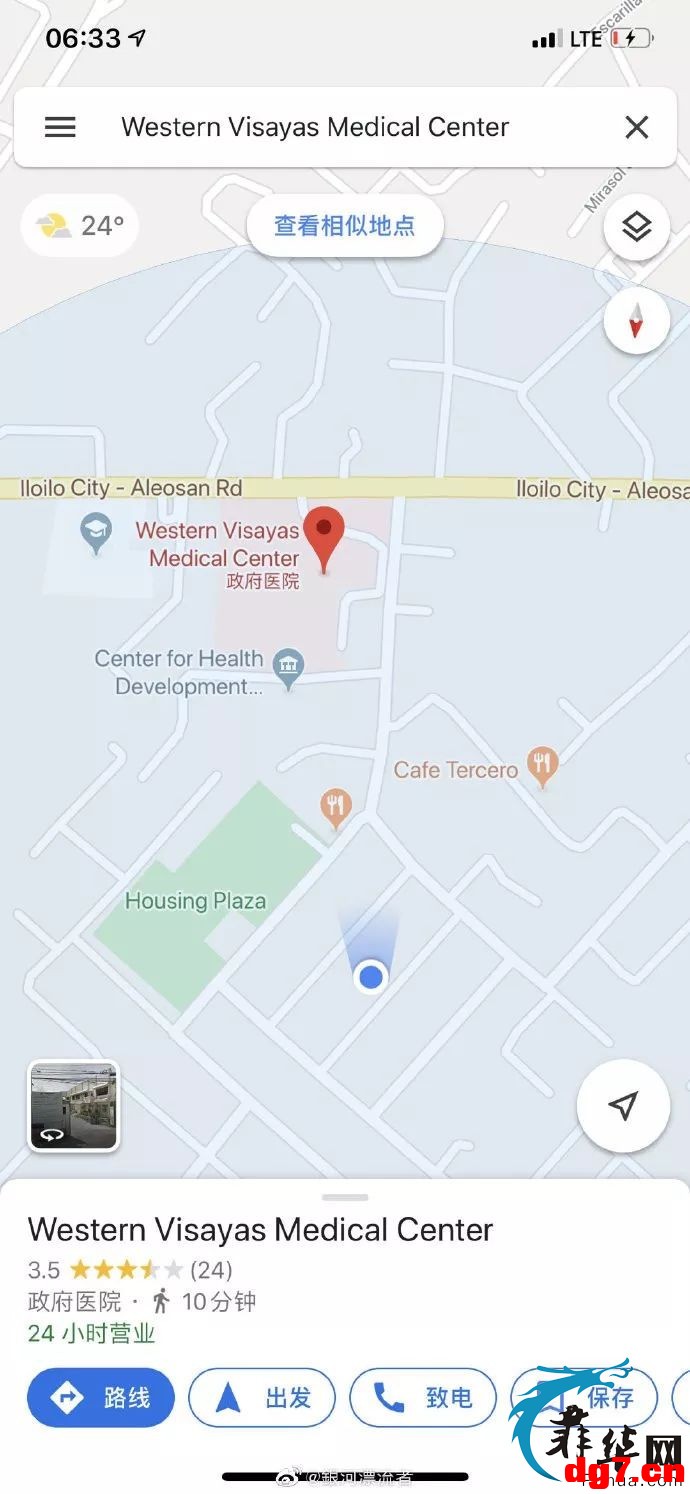Viewport: 690px width, 1494px height.
Task: Open the hamburger menu
Action: (60, 127)
